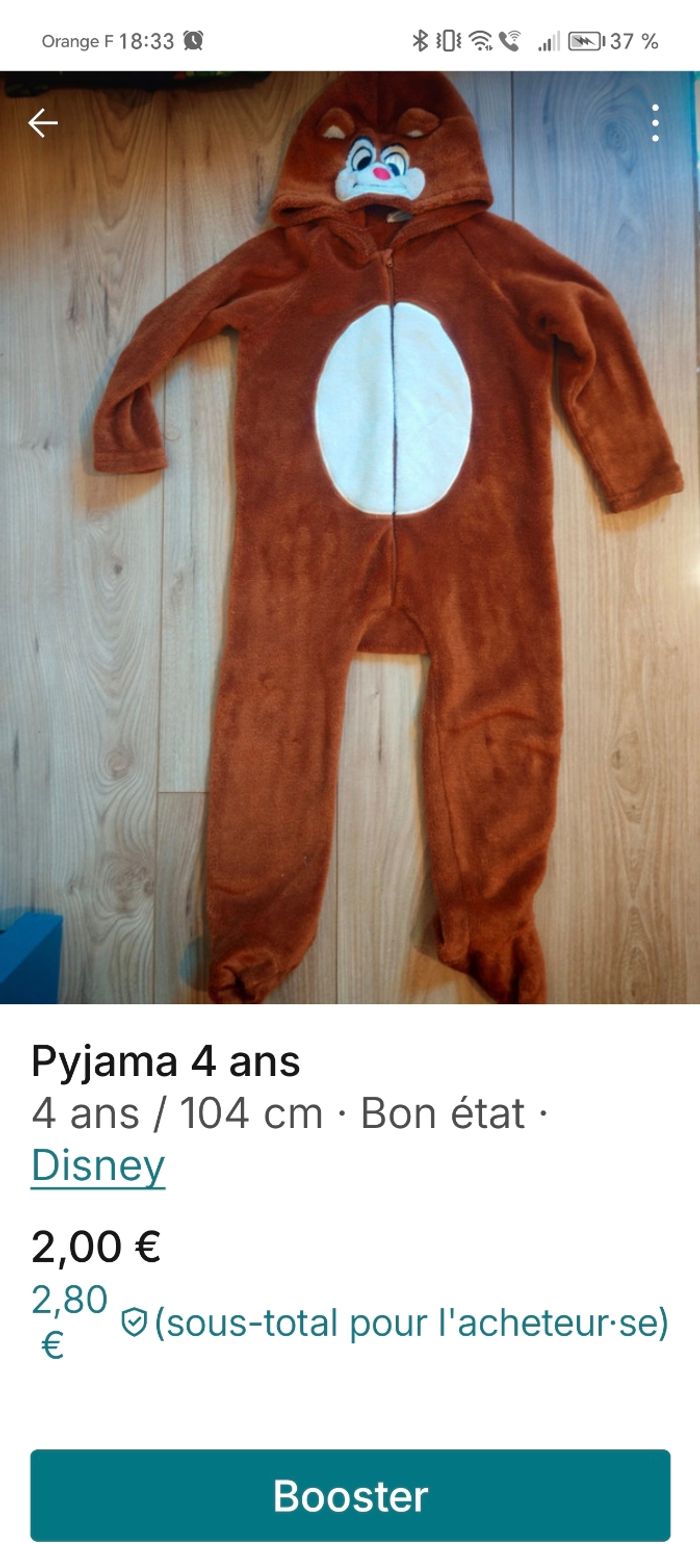The width and height of the screenshot is (700, 1545).
Task: Open the three-dot overflow menu
Action: point(655,123)
